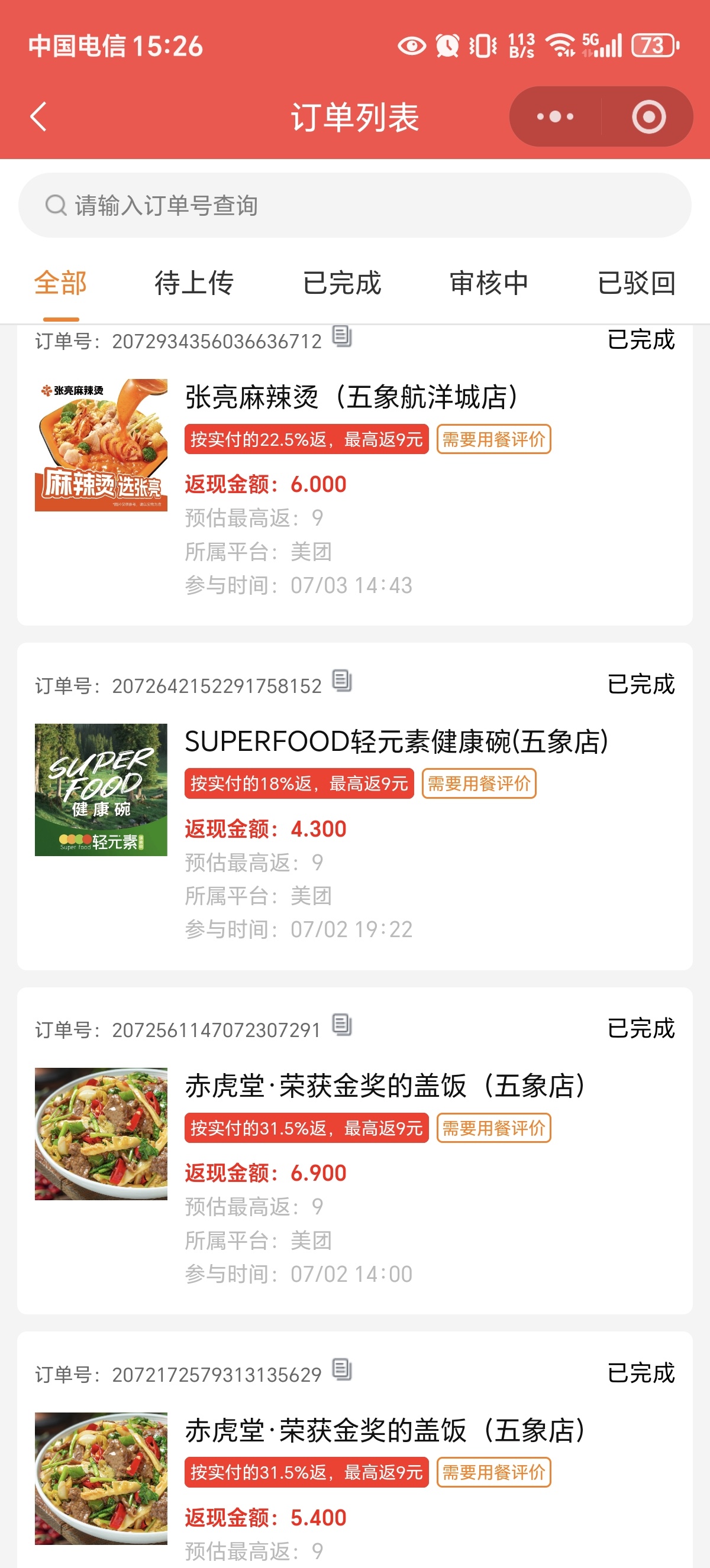
Task: Open the mini program three-dot menu
Action: [555, 116]
